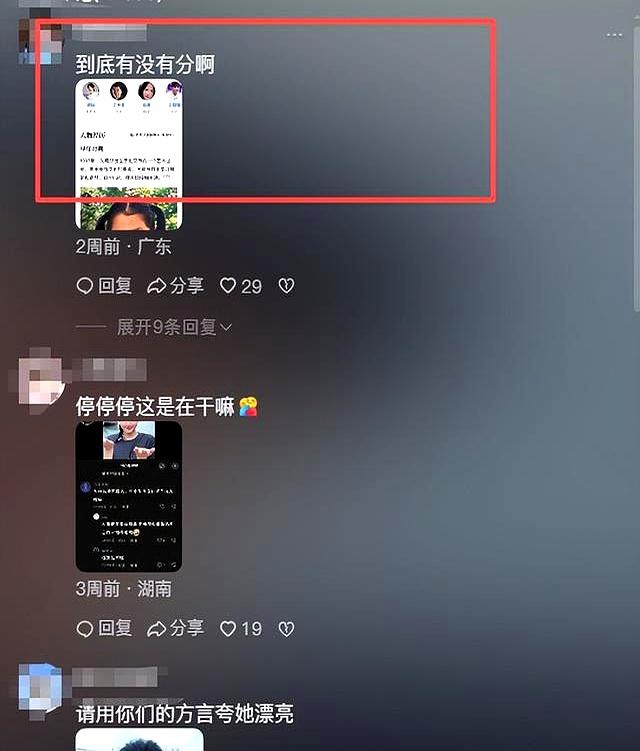This screenshot has height=751, width=640.
Task: Dislike the 到底有没有分啊 comment
Action: point(286,286)
